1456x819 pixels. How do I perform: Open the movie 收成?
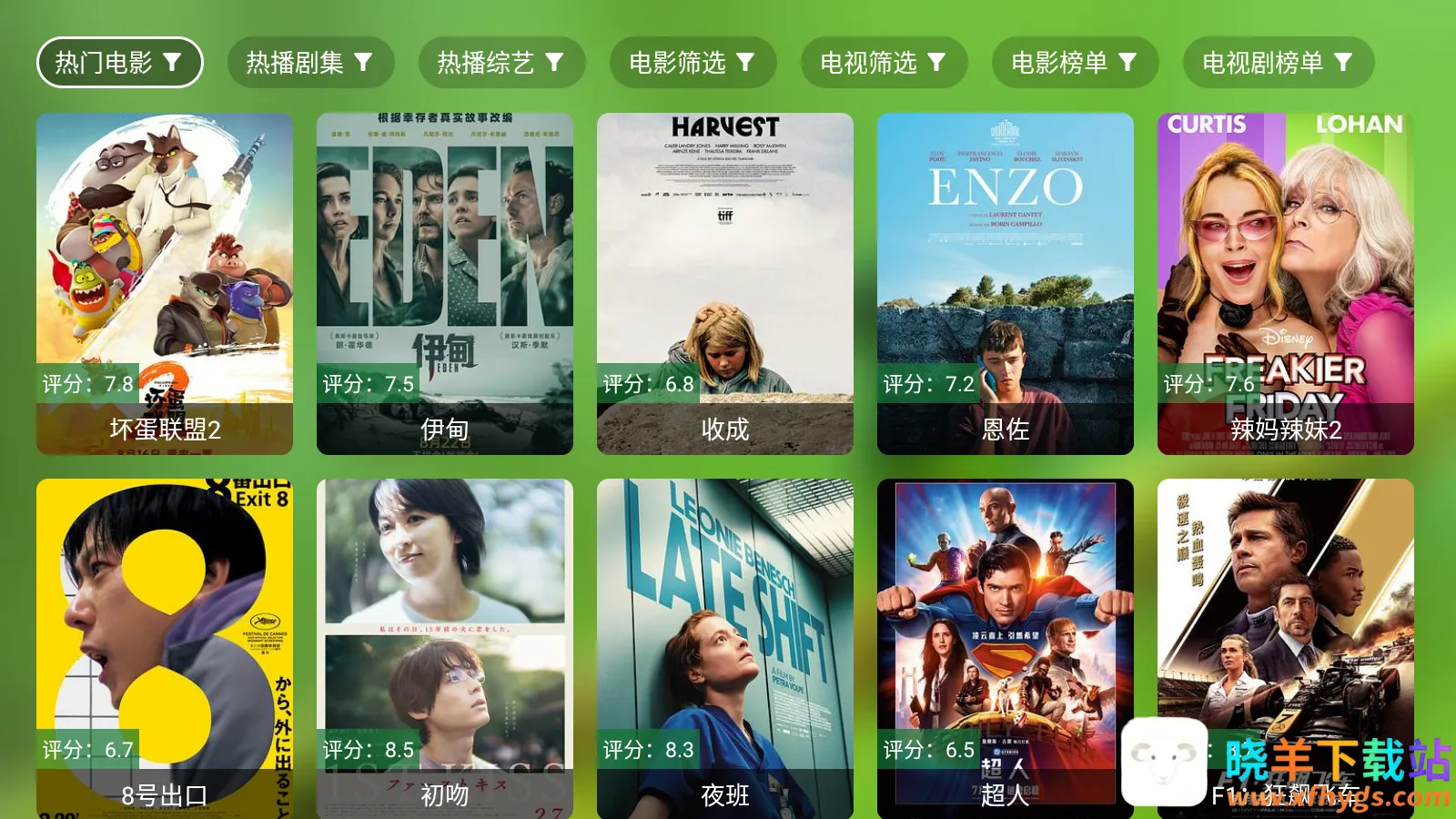[x=725, y=283]
